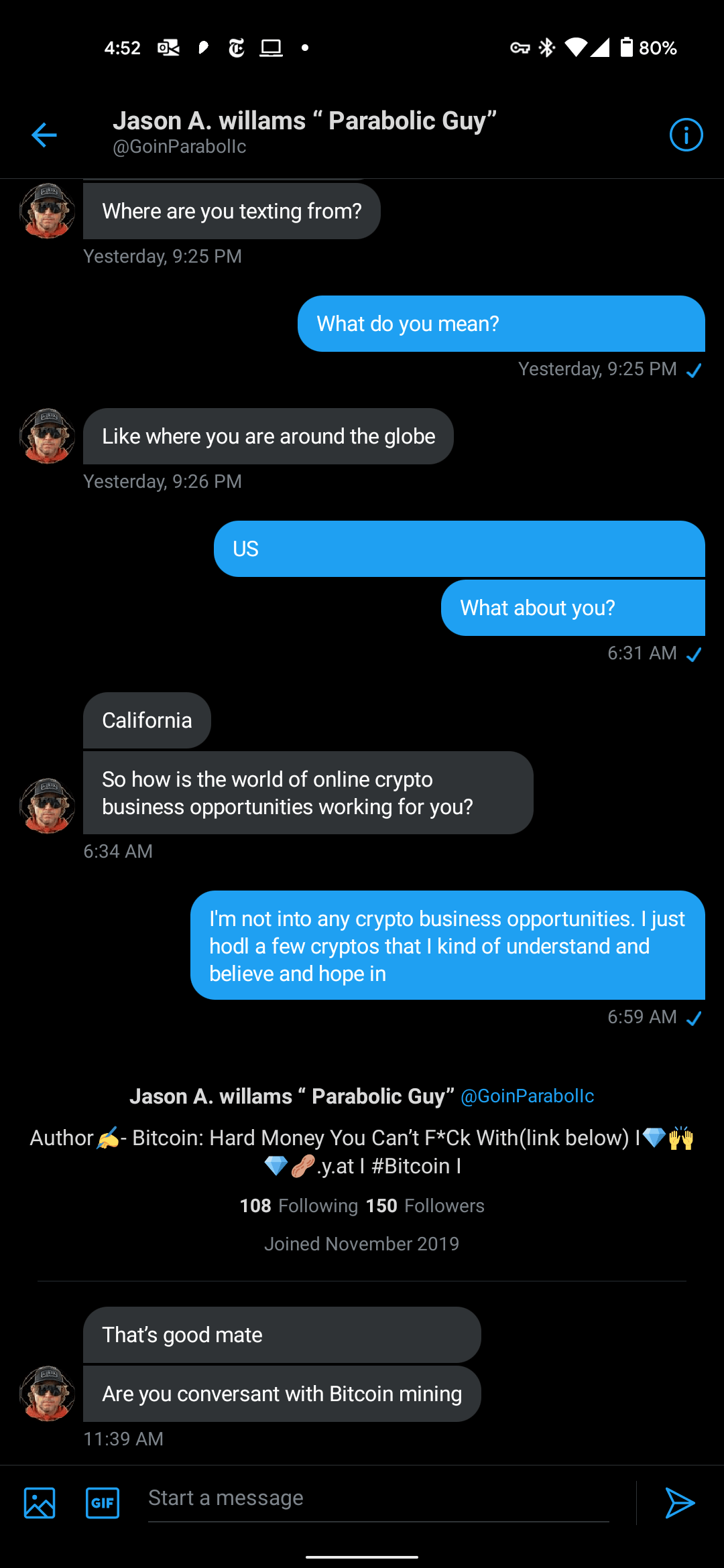Go back to the messages list
Viewport: 724px width, 1568px height.
[44, 135]
